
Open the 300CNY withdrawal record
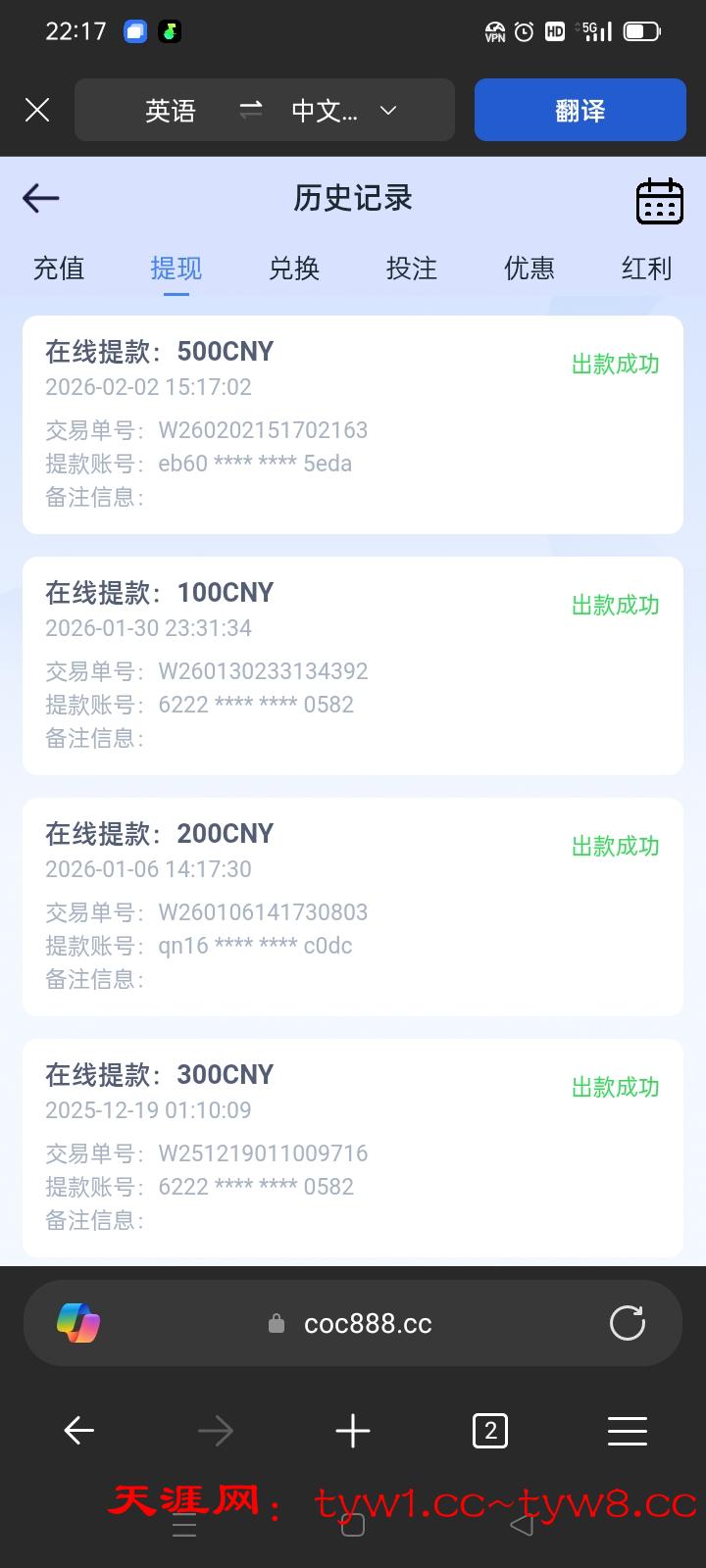[x=353, y=1148]
